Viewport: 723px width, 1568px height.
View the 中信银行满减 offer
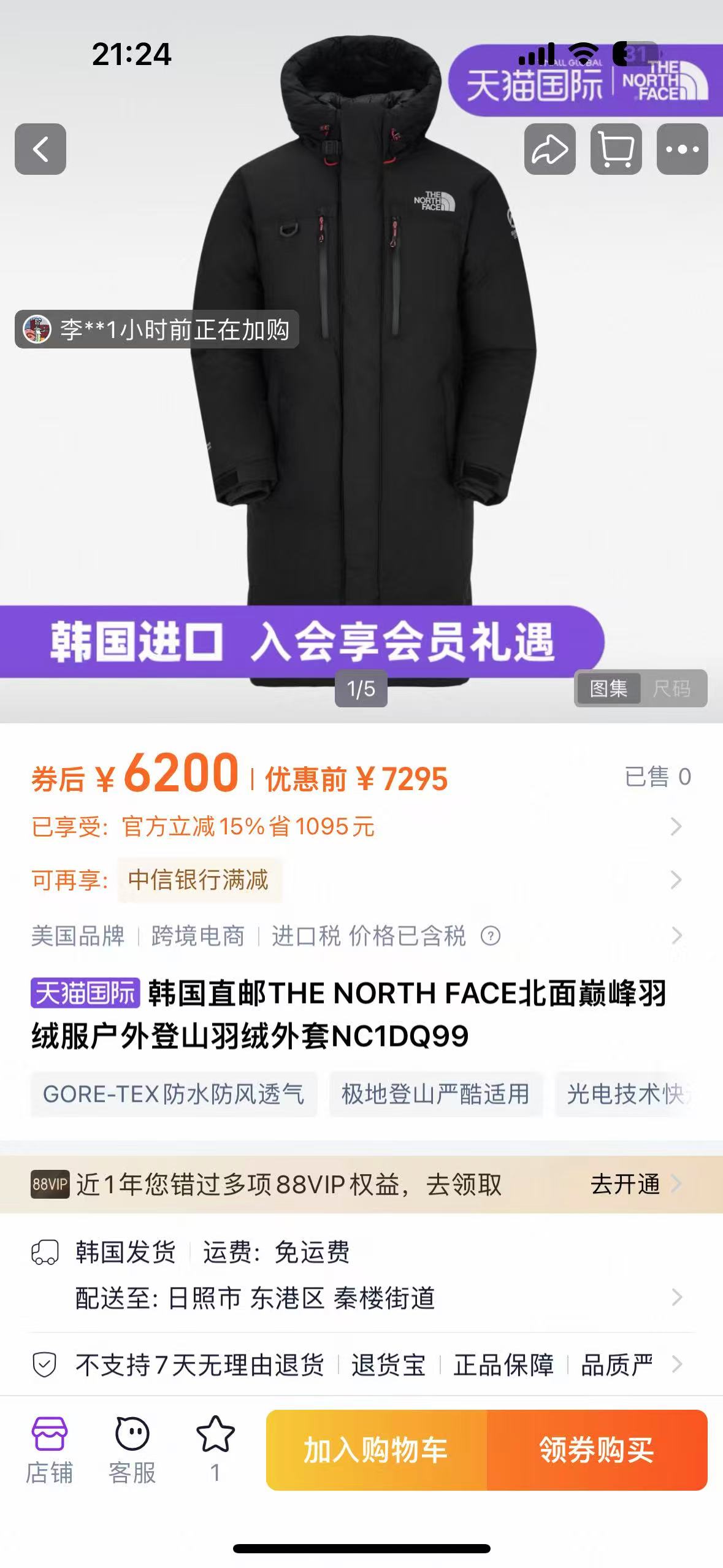199,880
